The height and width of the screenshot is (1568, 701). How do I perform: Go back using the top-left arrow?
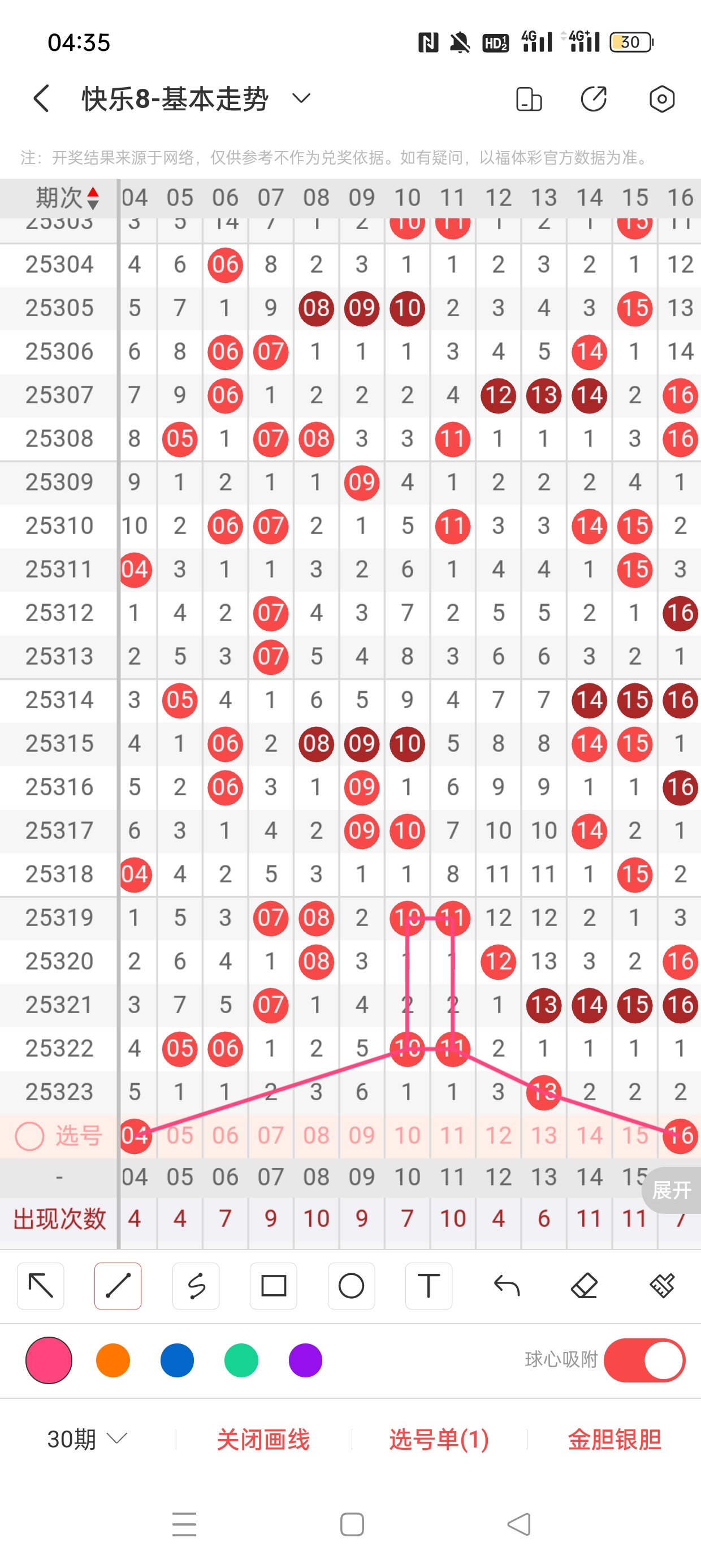[x=41, y=98]
